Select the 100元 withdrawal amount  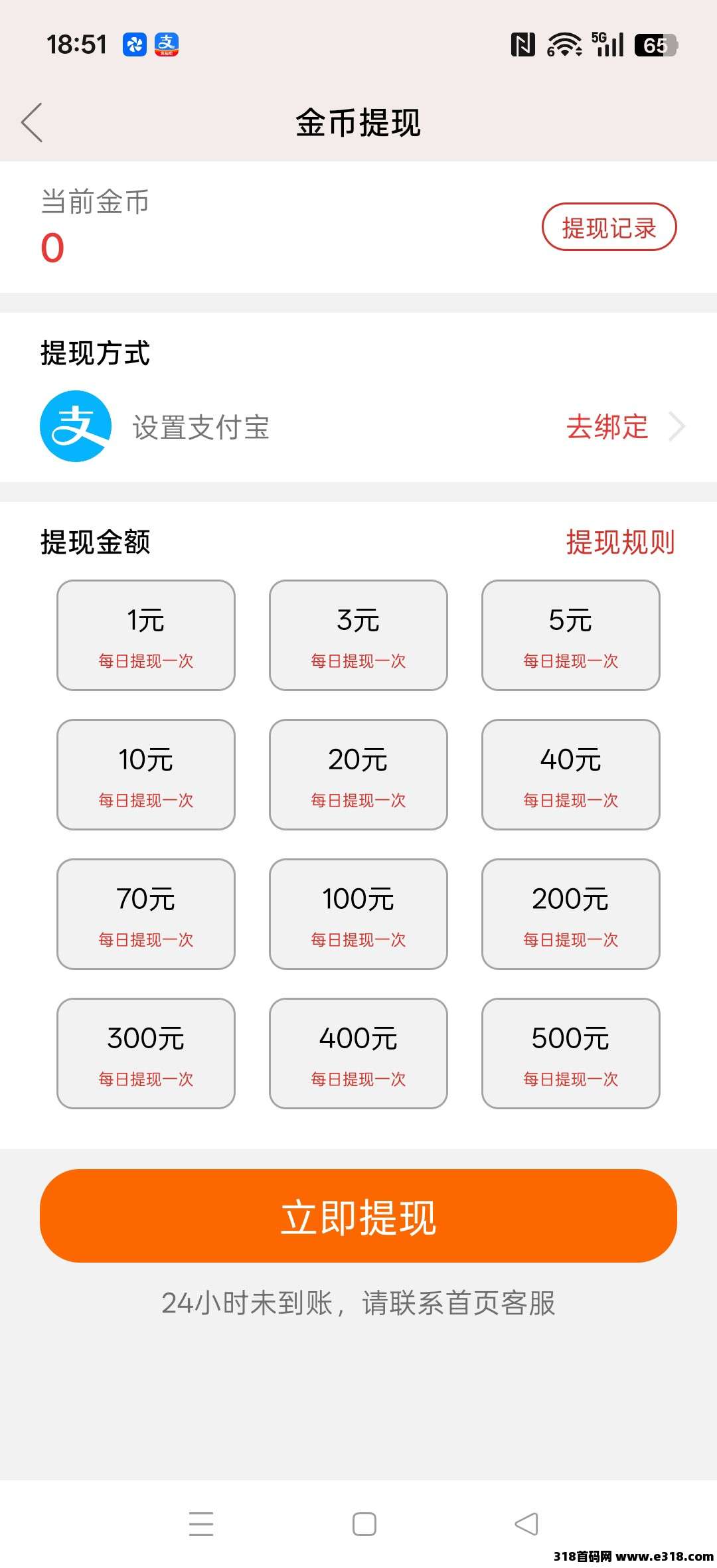pyautogui.click(x=358, y=914)
